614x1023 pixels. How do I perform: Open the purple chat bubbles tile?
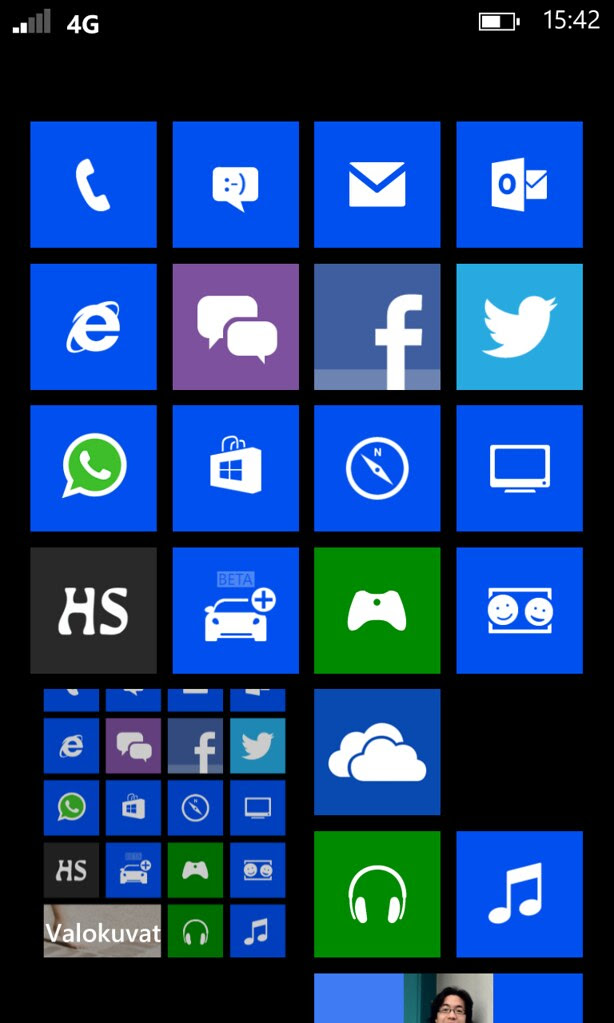click(235, 327)
